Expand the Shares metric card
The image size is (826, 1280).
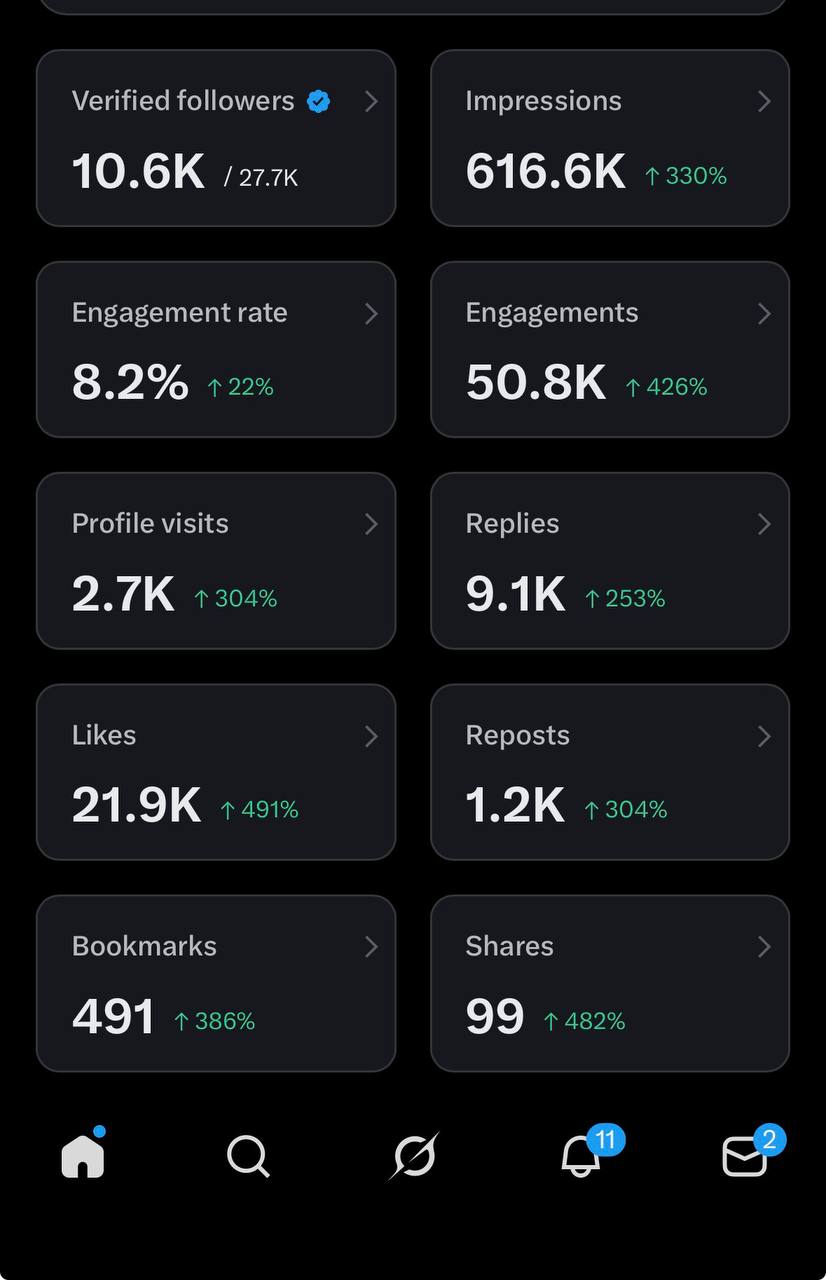click(x=610, y=983)
